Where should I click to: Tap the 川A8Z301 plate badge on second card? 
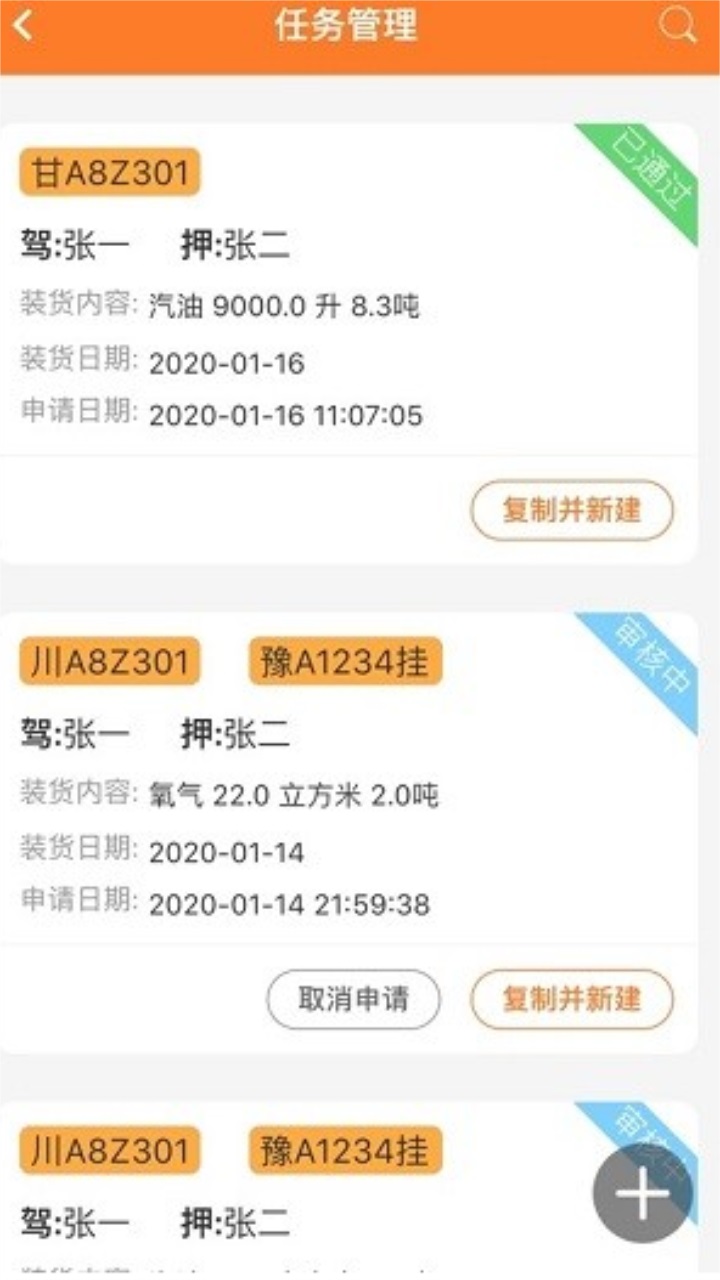(110, 661)
